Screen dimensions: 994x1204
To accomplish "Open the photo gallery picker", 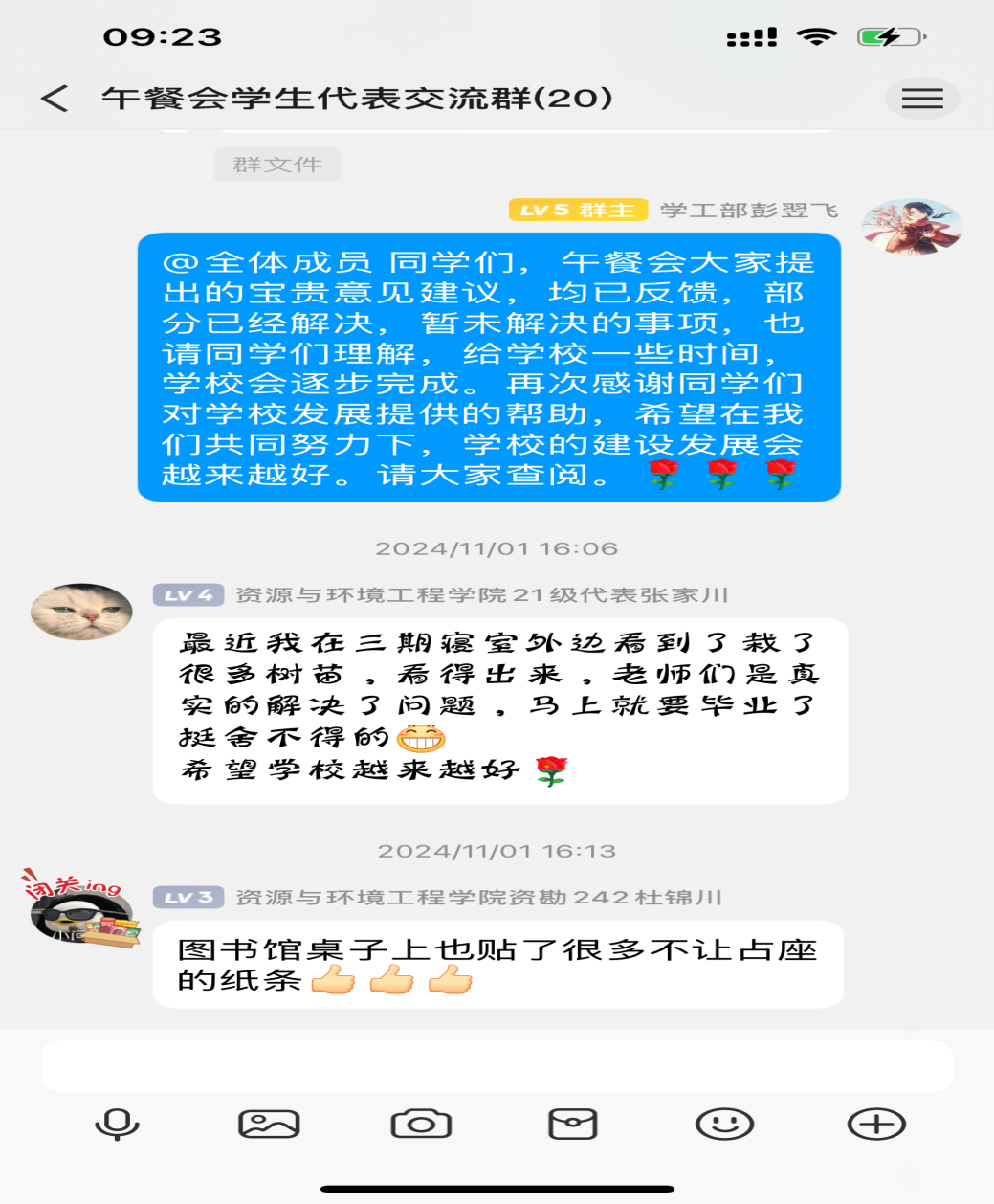I will click(x=269, y=1124).
